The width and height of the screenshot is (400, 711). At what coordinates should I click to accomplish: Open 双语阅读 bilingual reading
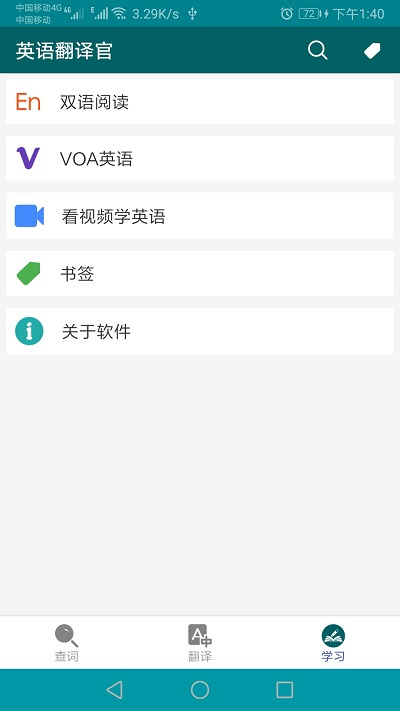point(200,102)
